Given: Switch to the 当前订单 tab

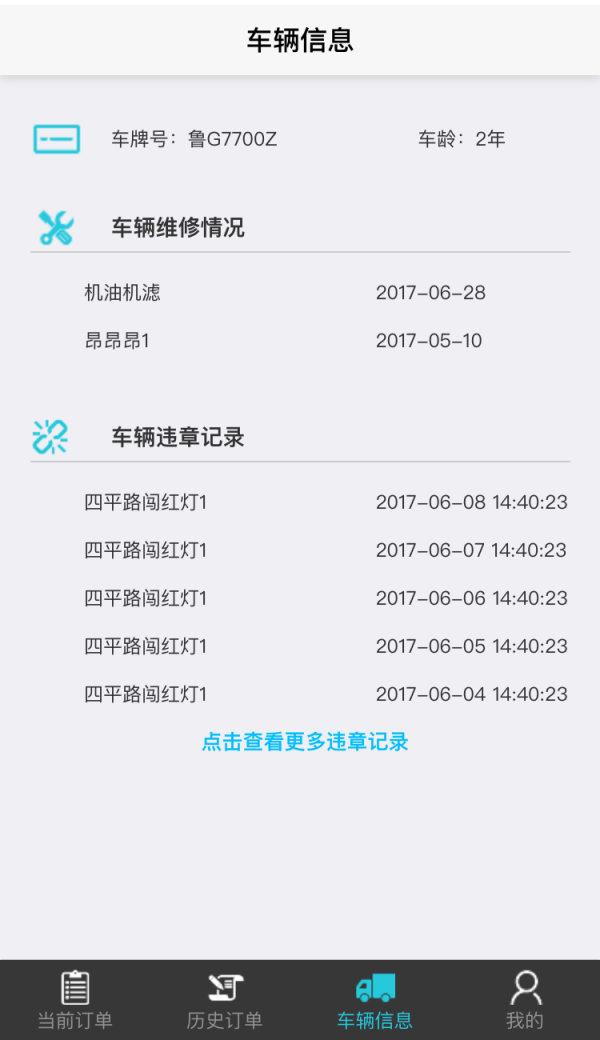Looking at the screenshot, I should click(75, 1000).
